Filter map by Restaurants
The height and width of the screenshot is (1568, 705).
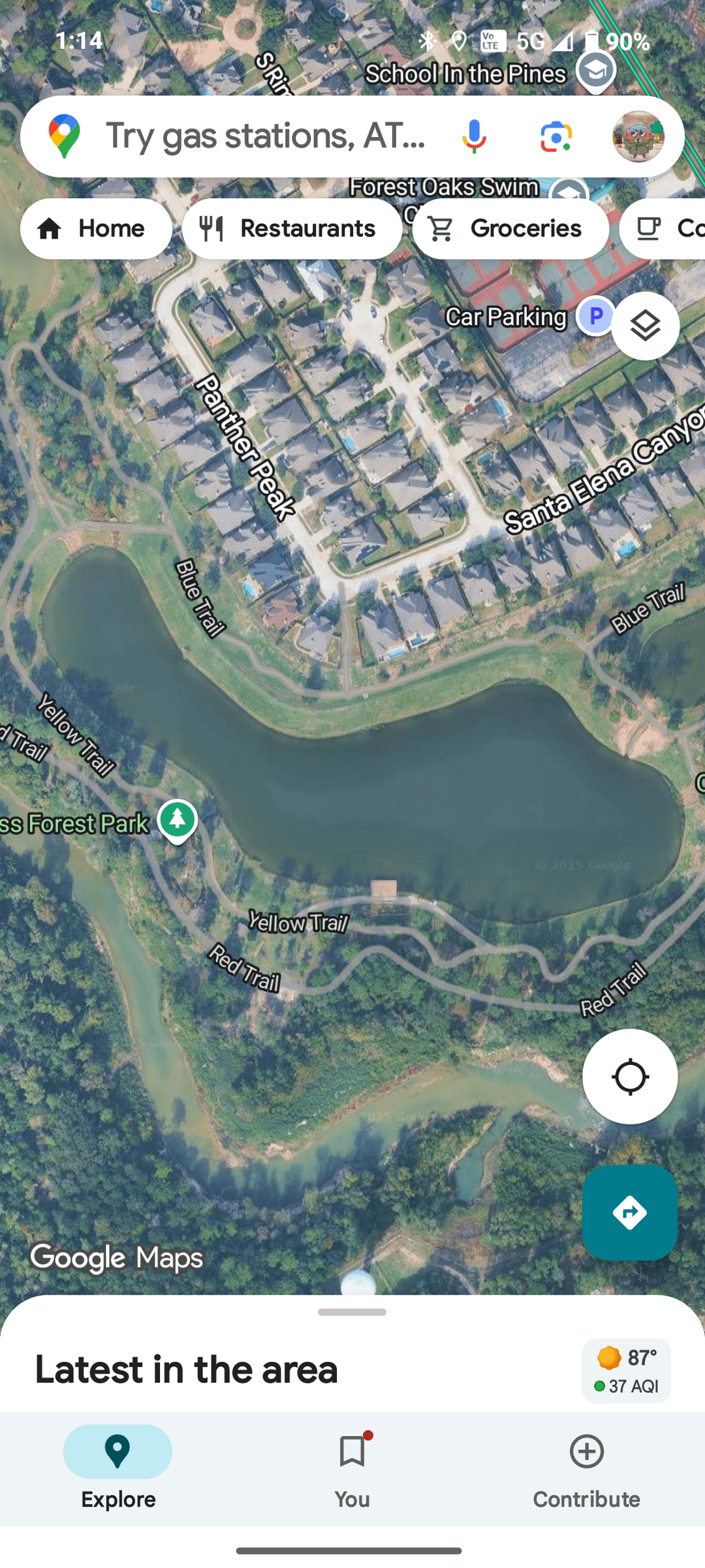coord(292,229)
